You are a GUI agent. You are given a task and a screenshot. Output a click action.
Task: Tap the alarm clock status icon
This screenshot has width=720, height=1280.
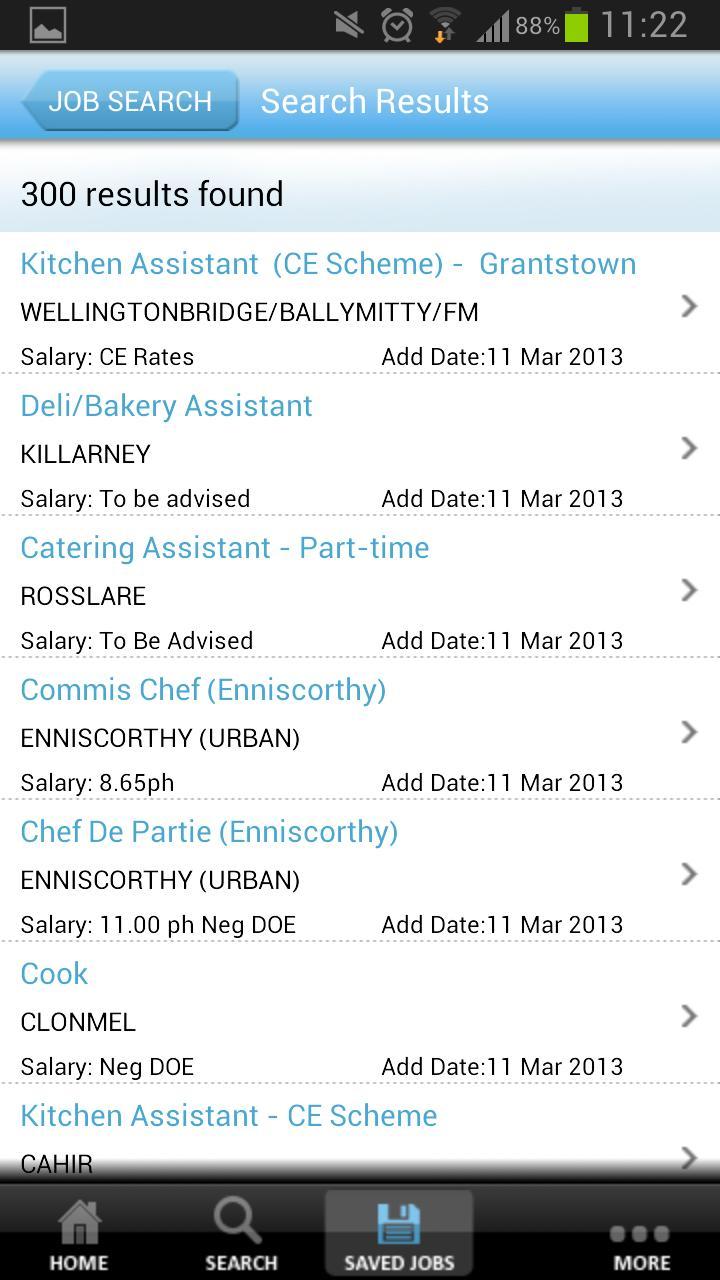tap(394, 24)
